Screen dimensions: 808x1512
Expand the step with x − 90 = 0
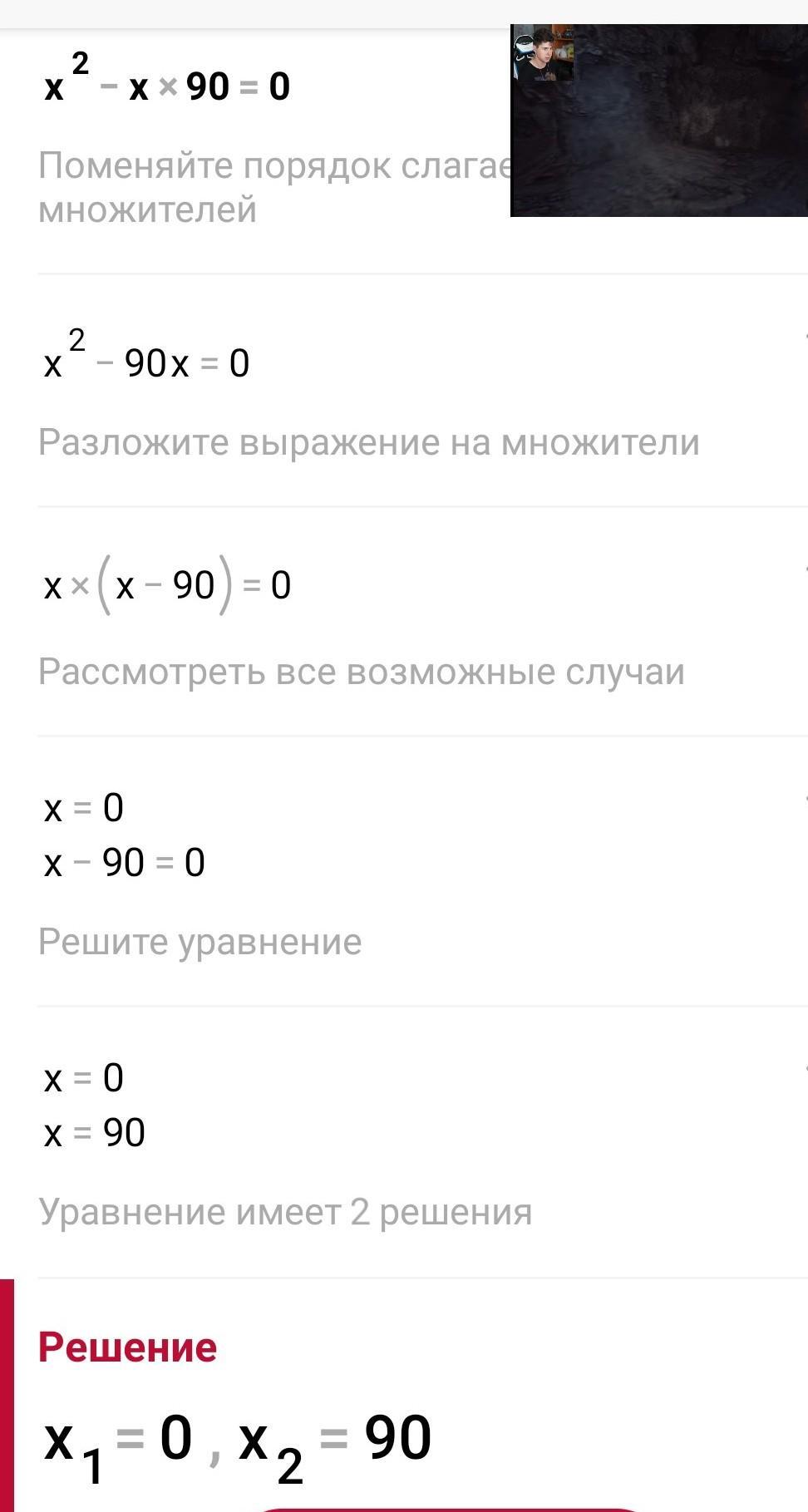pos(423,871)
